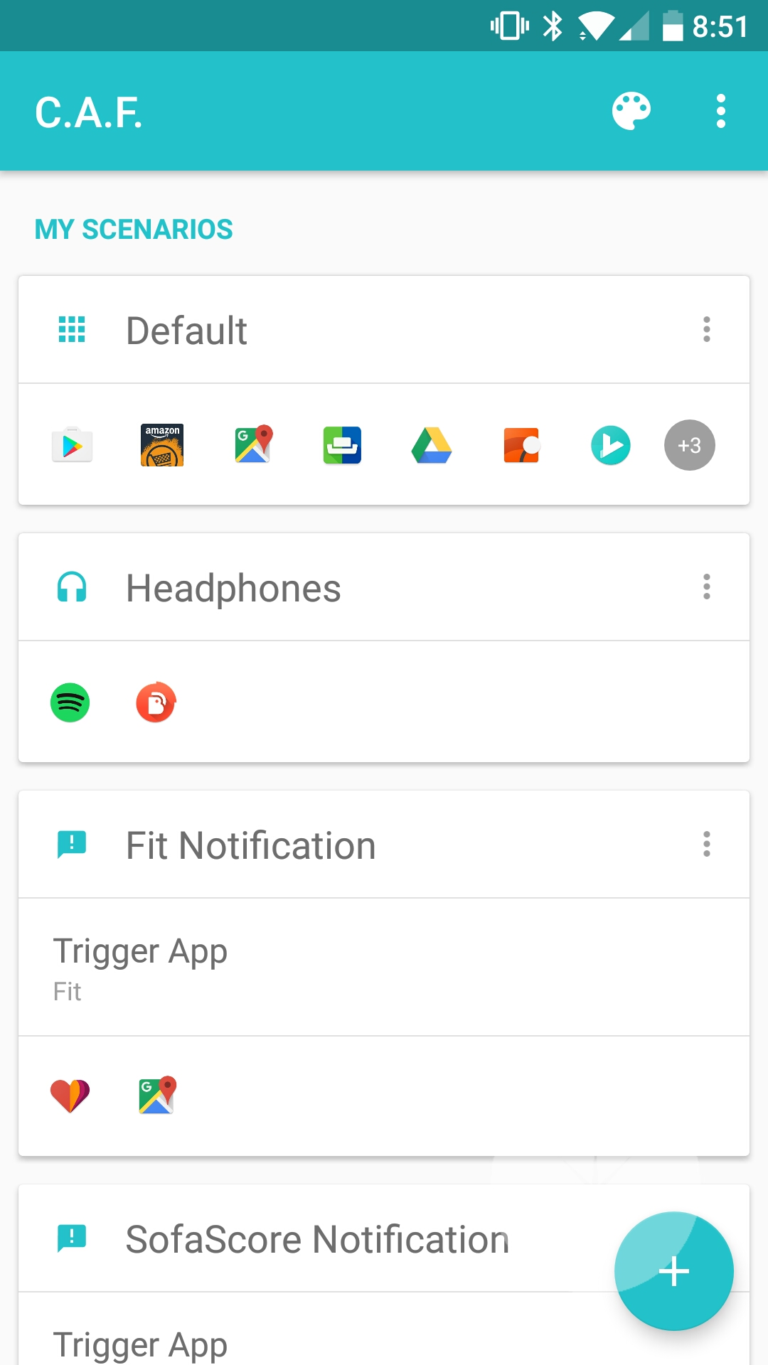This screenshot has width=768, height=1365.
Task: Open options for the Headphones scenario
Action: 706,587
